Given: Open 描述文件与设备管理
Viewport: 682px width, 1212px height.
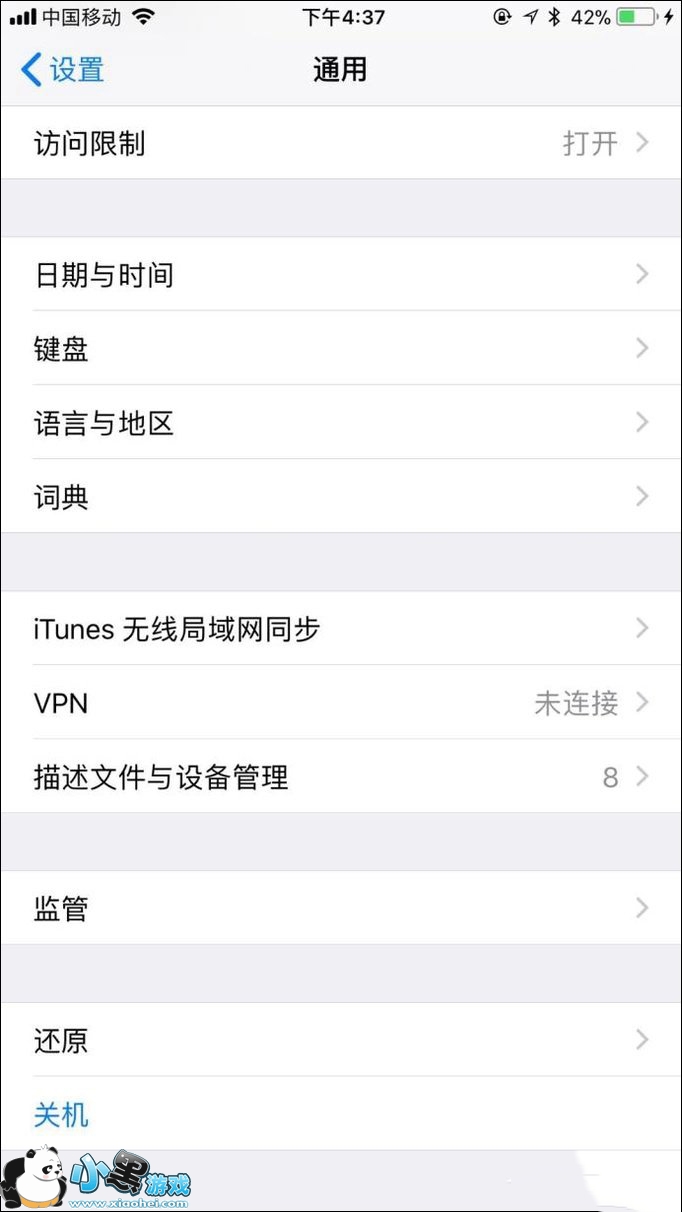Looking at the screenshot, I should (340, 776).
